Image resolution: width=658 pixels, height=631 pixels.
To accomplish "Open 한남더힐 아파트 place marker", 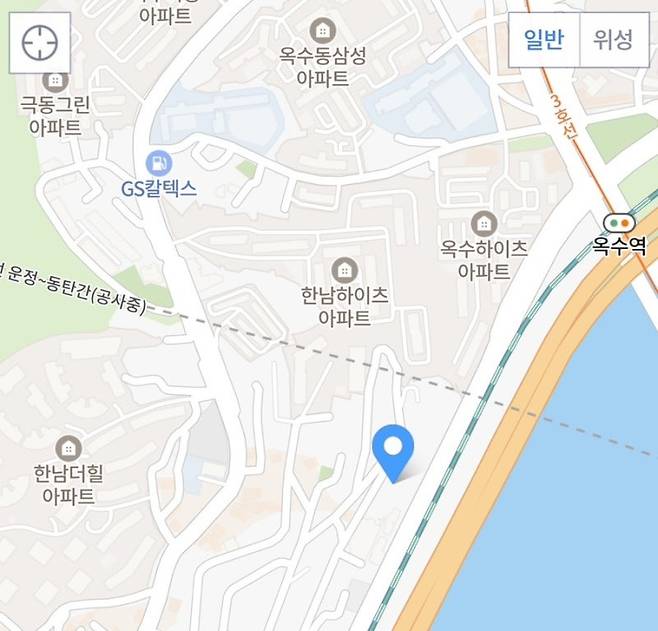I will 68,447.
